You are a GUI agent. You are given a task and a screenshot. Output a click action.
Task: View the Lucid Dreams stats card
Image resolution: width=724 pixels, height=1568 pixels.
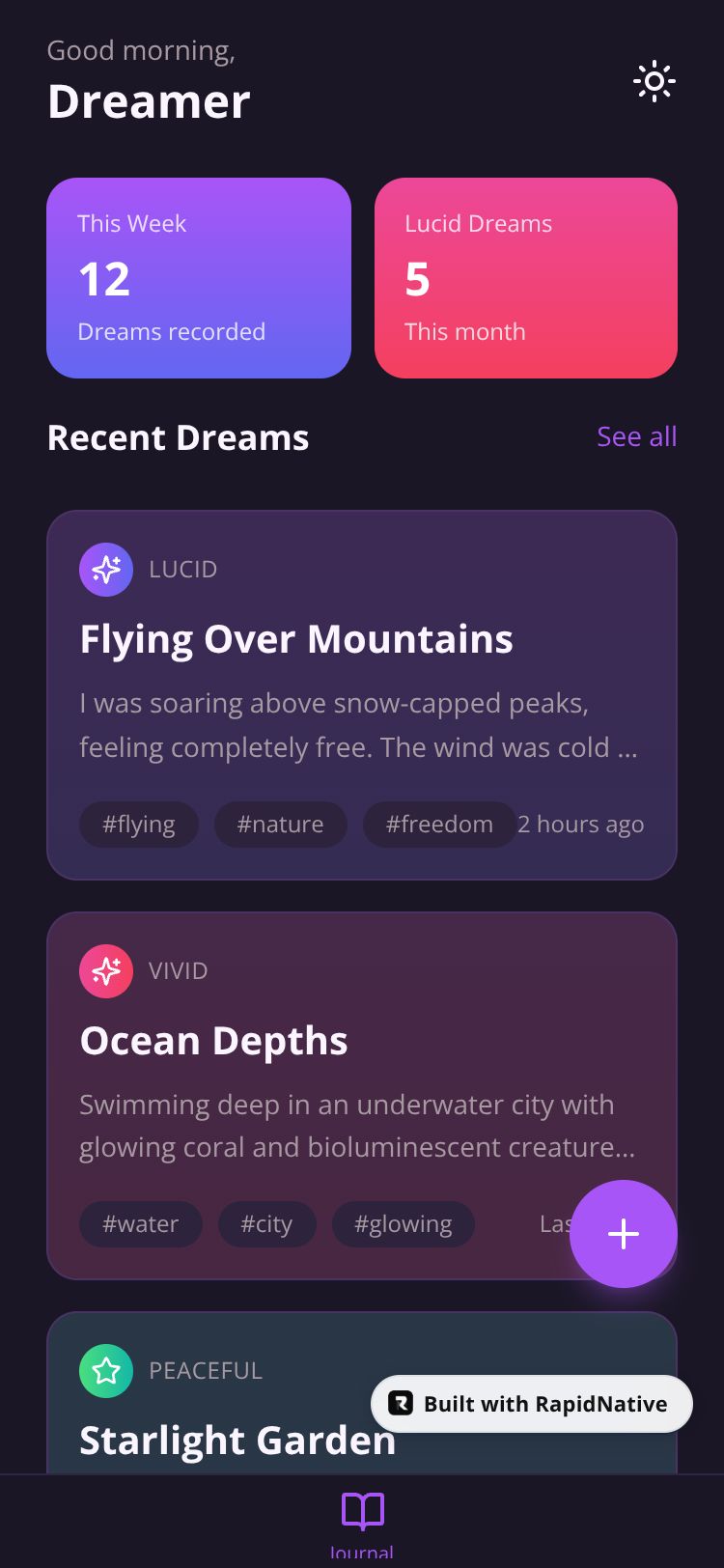(x=526, y=278)
